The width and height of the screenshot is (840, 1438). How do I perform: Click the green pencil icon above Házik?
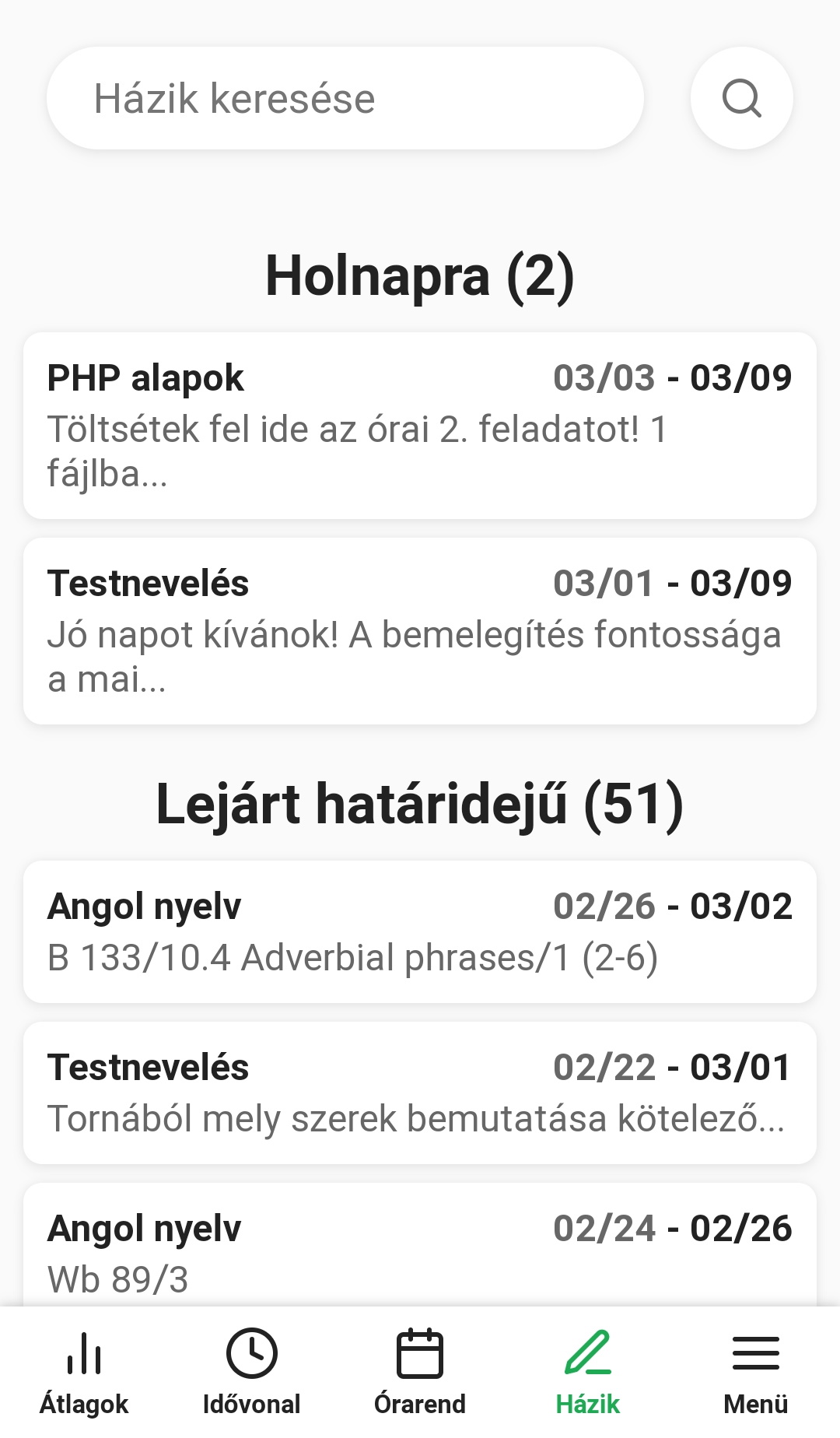[x=589, y=1354]
